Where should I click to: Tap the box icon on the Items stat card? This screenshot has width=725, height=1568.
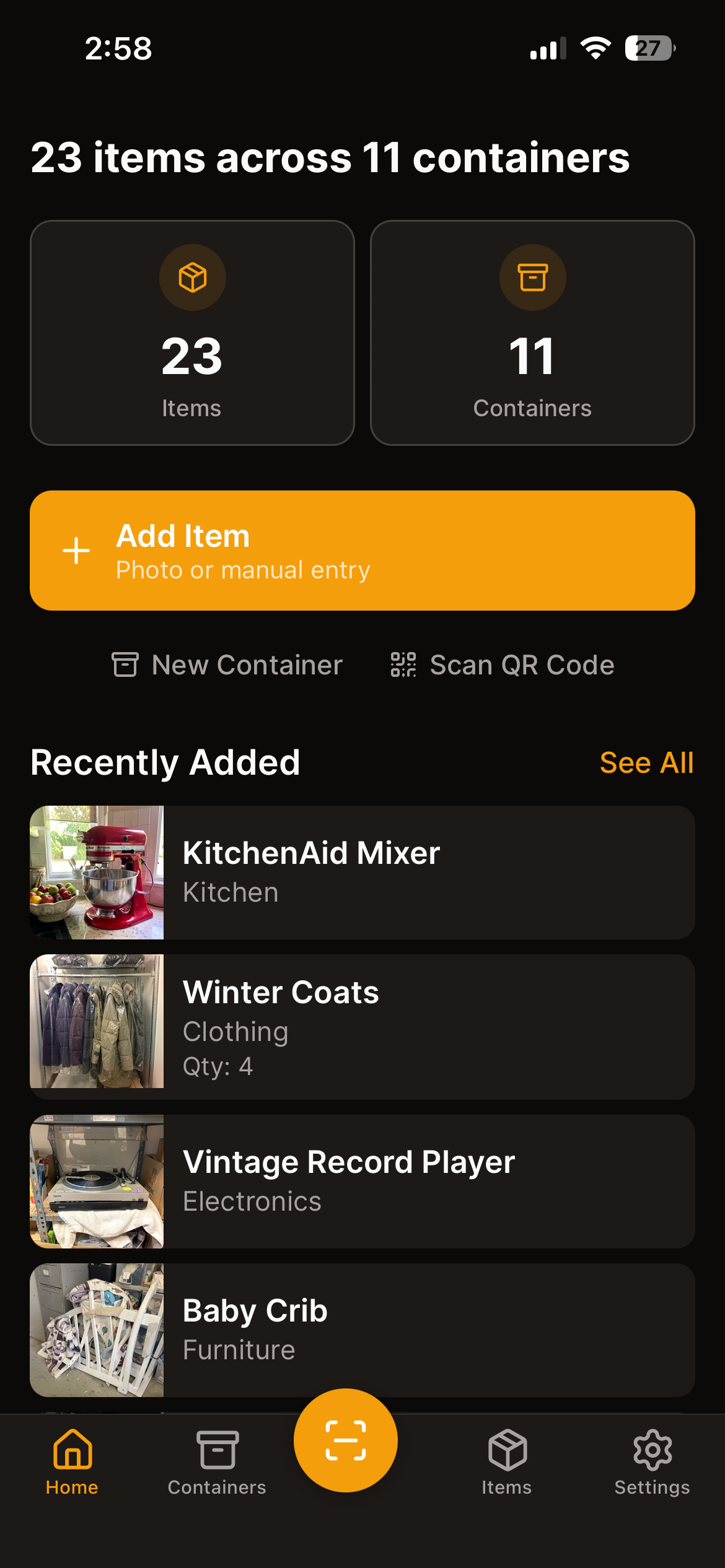pos(193,277)
